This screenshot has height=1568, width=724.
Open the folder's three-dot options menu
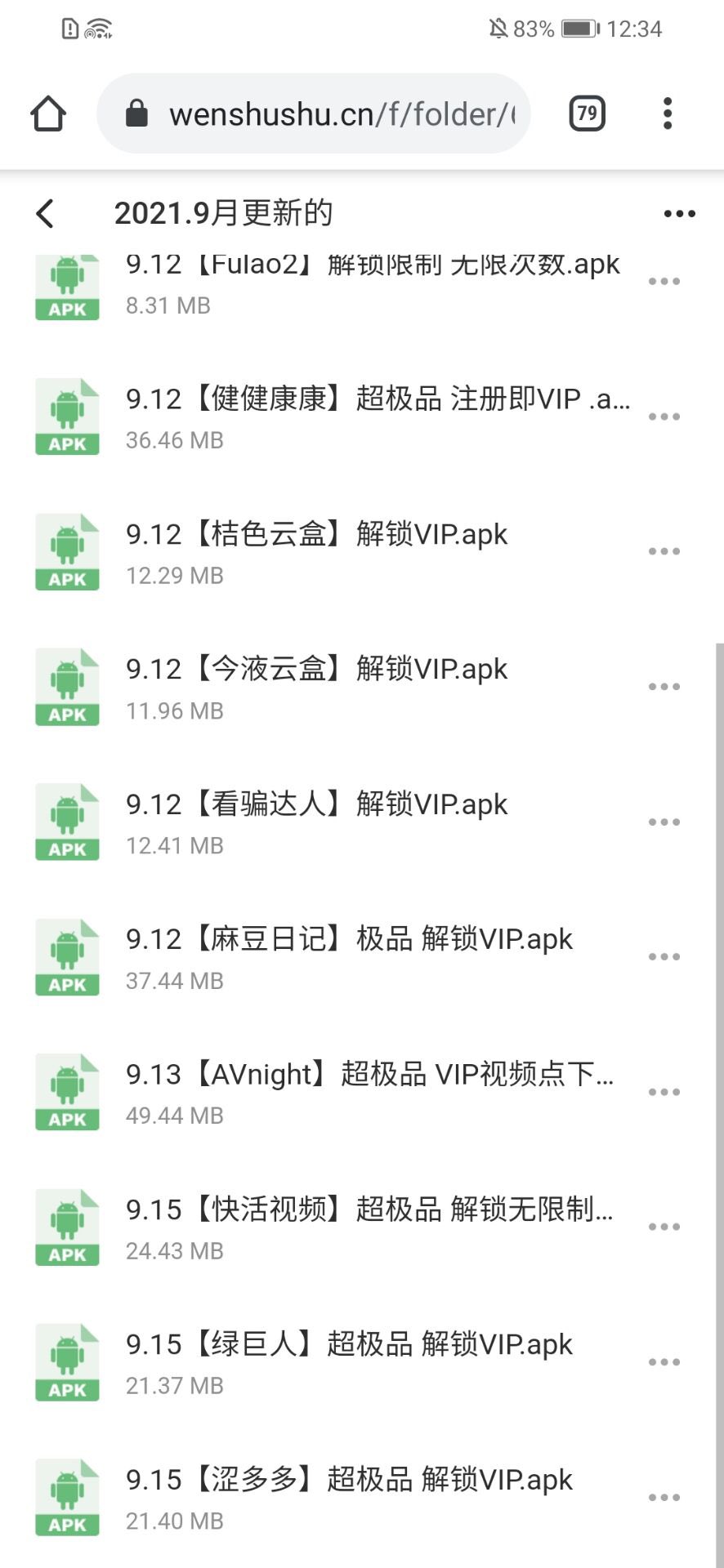pyautogui.click(x=680, y=214)
